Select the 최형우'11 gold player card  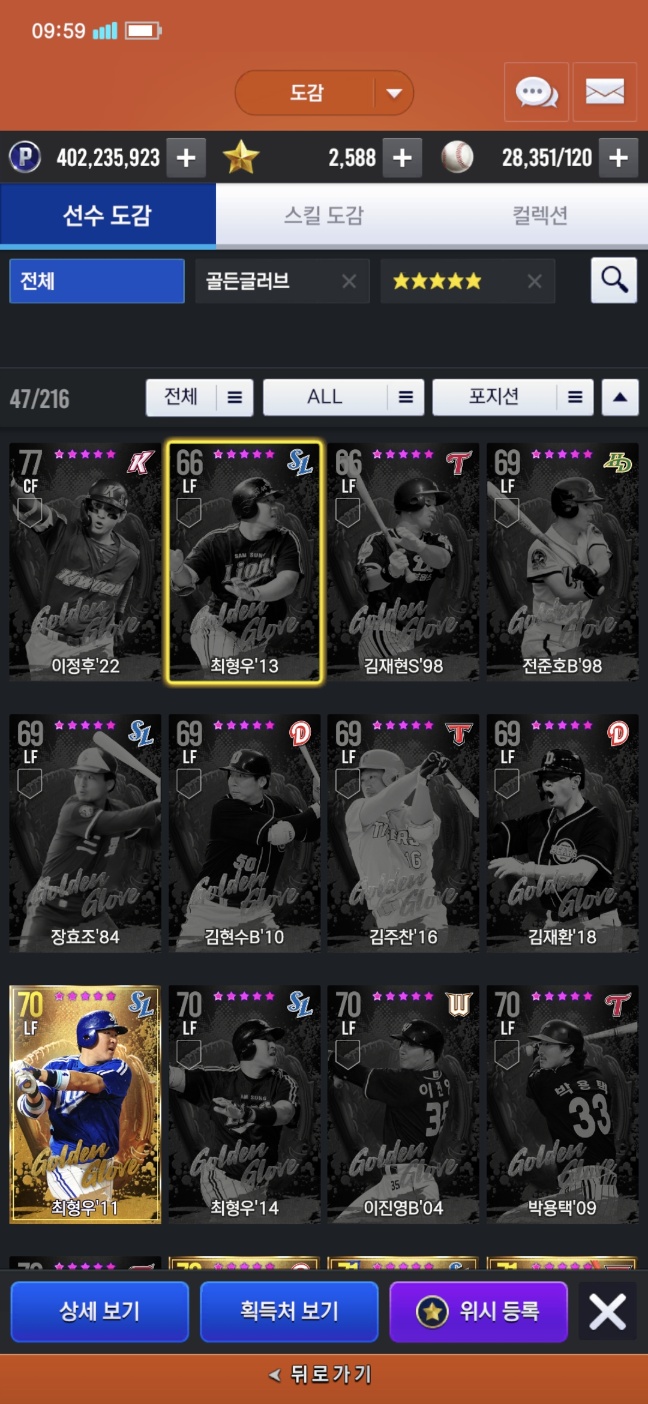85,1104
